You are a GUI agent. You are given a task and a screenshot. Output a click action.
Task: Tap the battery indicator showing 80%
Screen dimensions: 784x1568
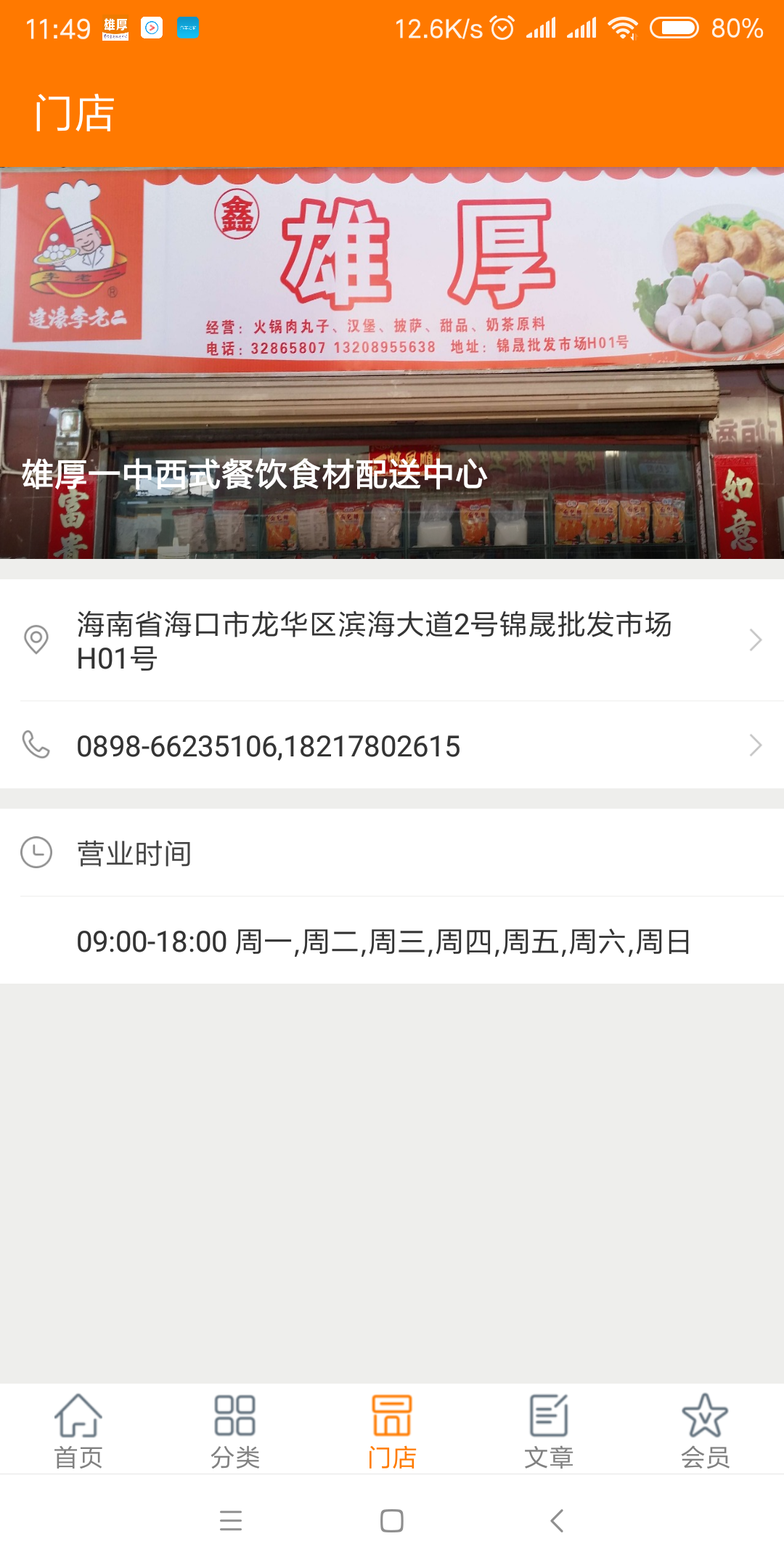675,28
